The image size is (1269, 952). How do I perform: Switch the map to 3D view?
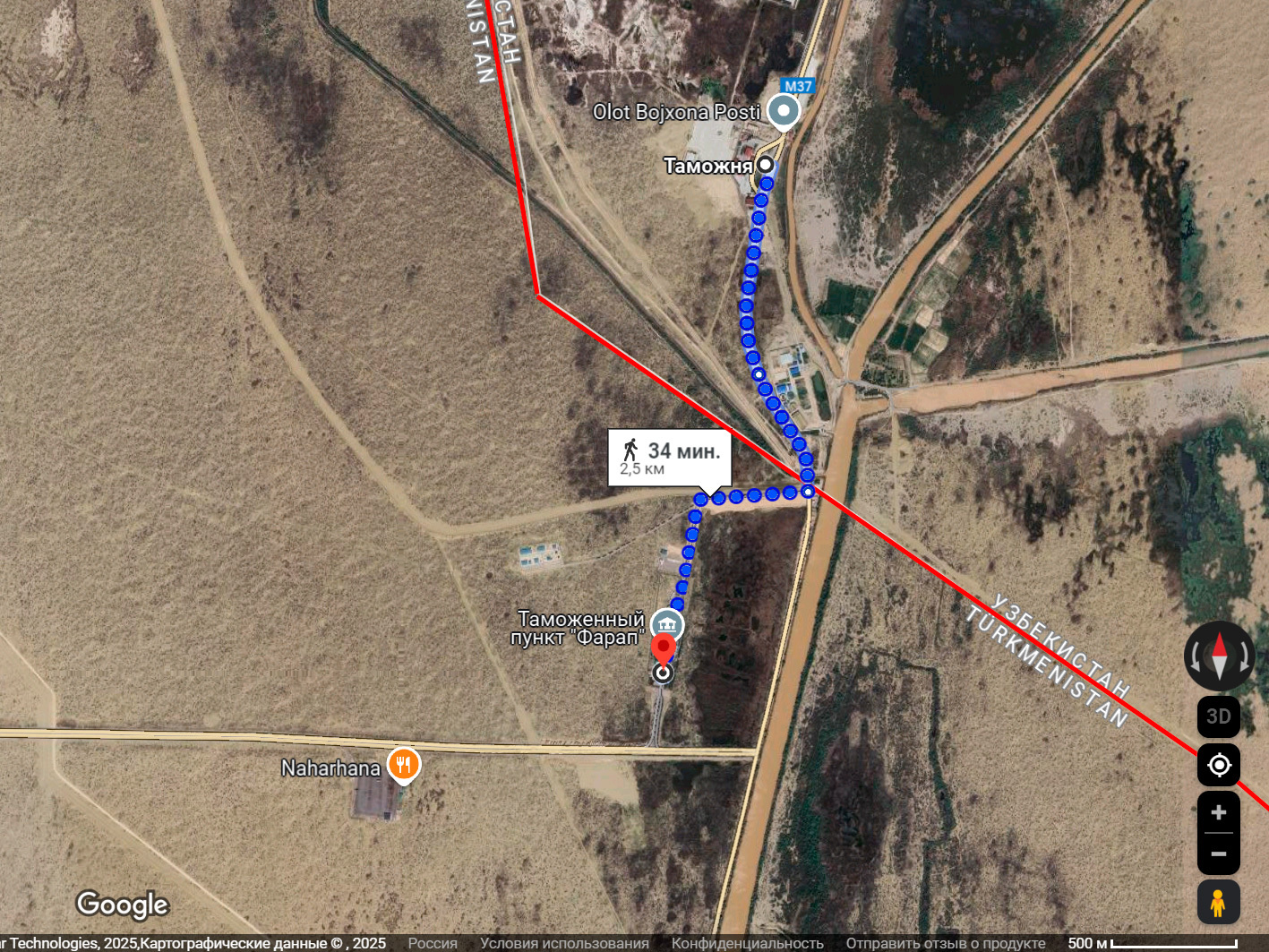(1218, 716)
